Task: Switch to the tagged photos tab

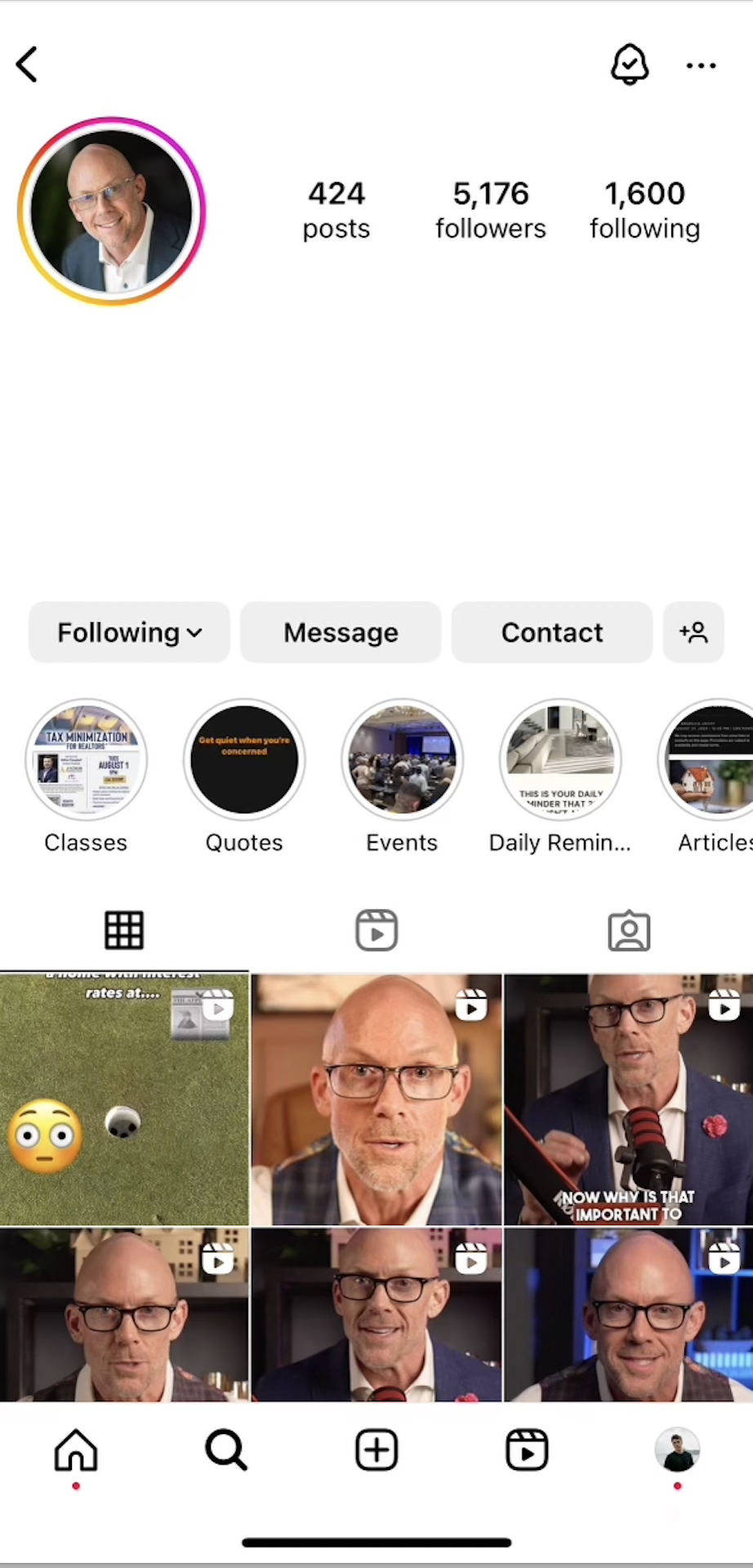Action: tap(629, 930)
